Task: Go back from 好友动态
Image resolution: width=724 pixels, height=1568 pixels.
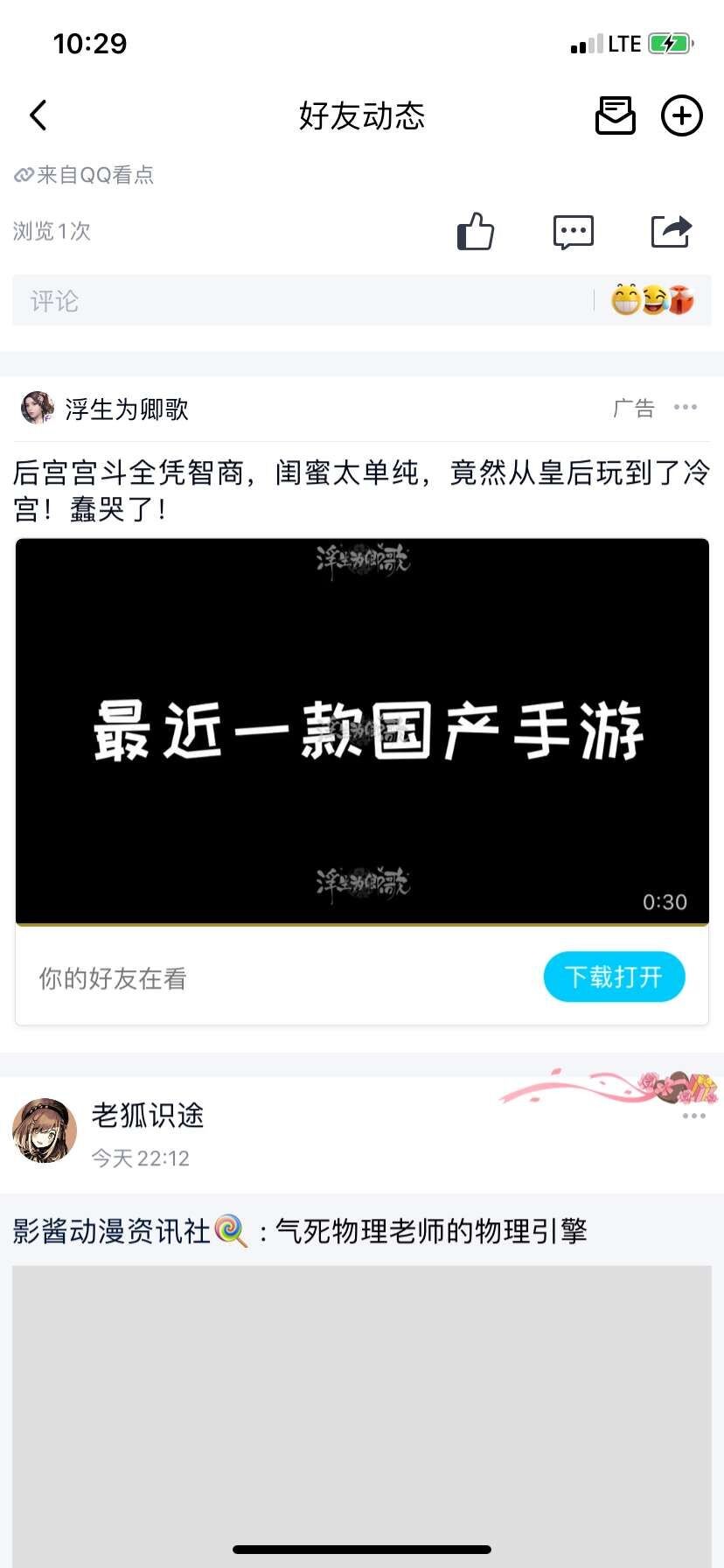Action: click(x=38, y=115)
